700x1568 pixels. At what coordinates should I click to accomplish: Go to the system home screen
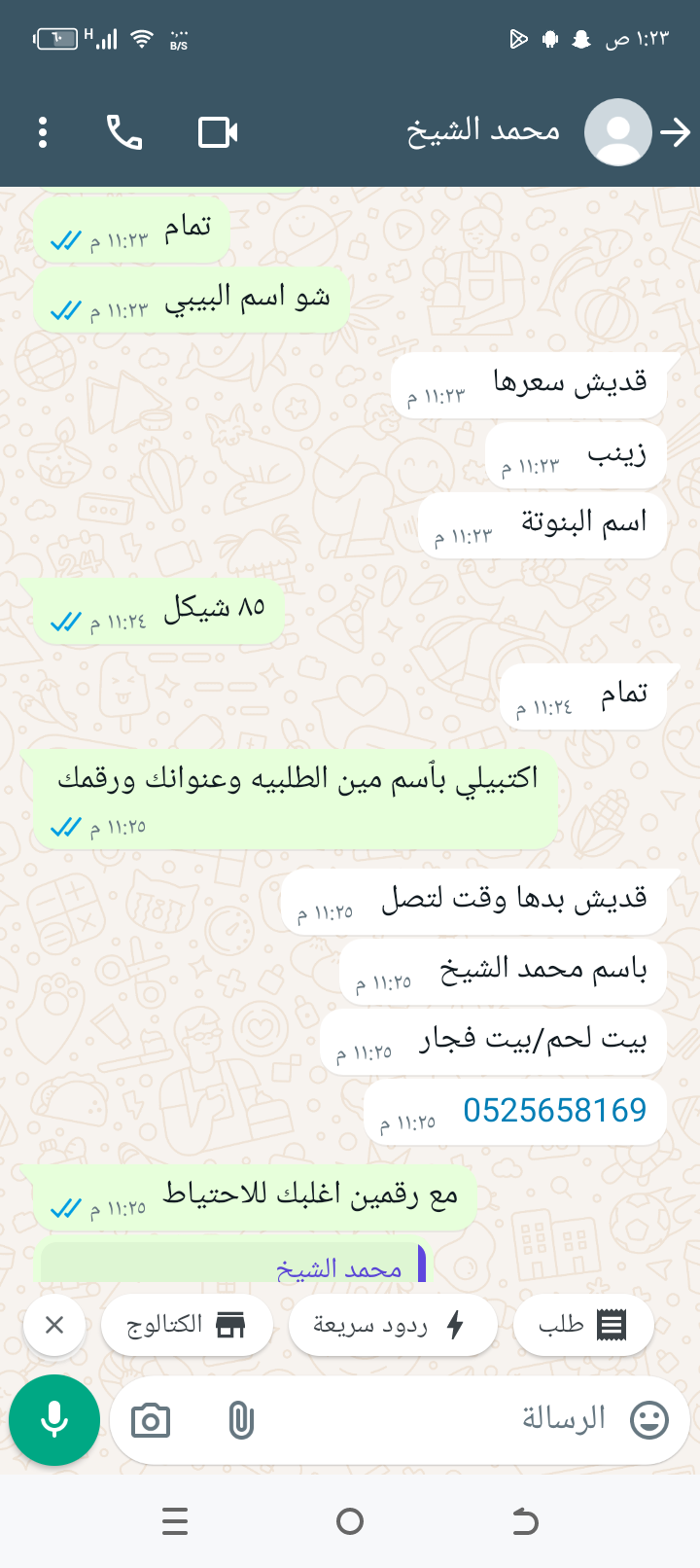pyautogui.click(x=350, y=1521)
